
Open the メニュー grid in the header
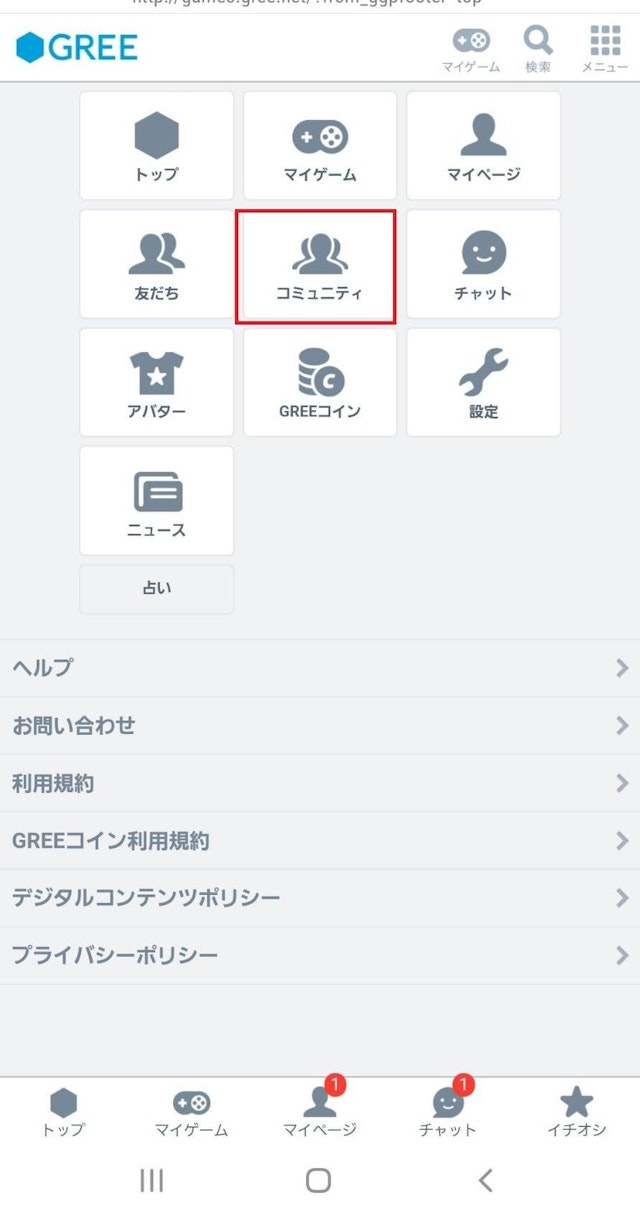tap(605, 48)
